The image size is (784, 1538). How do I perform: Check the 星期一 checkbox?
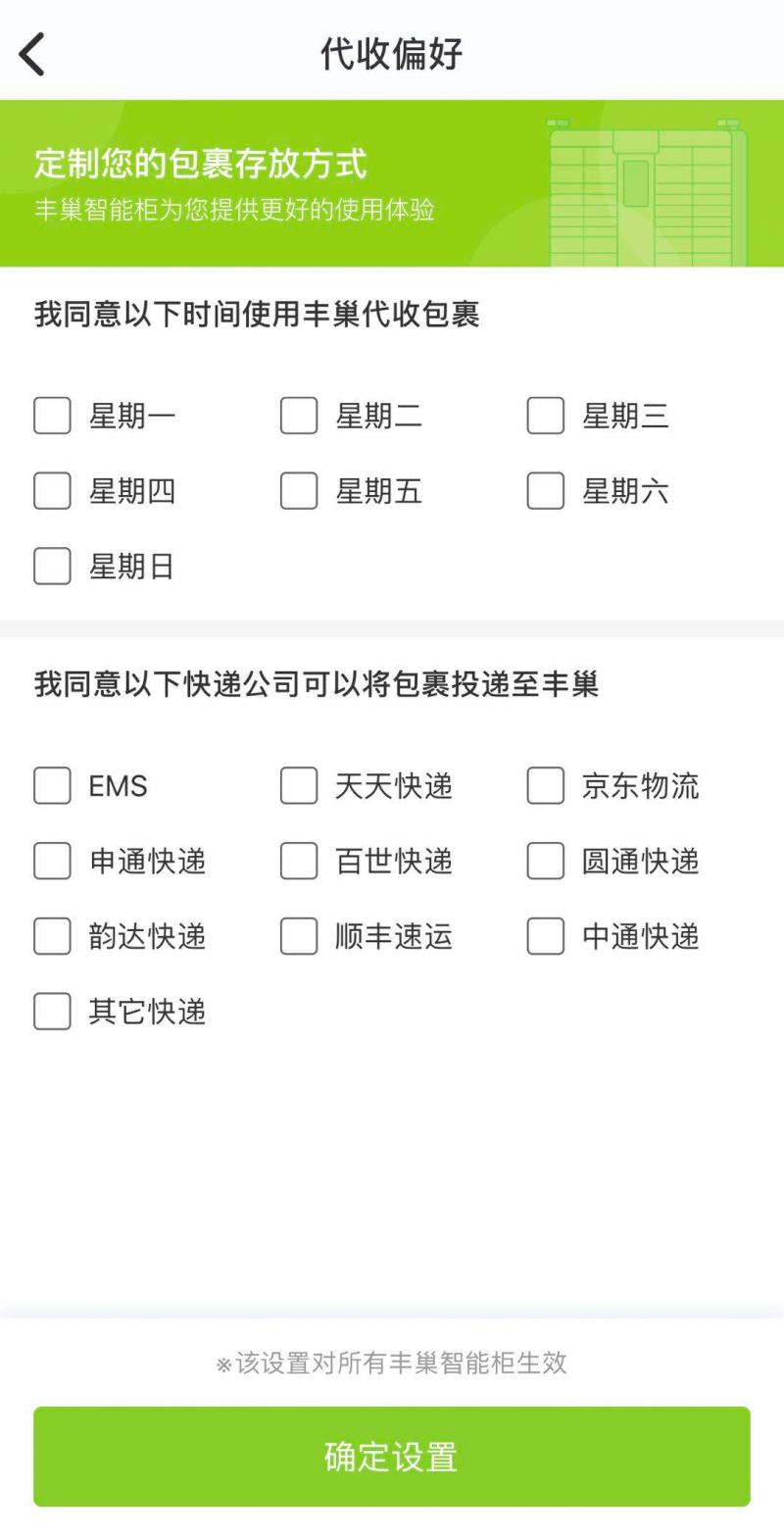coord(53,416)
